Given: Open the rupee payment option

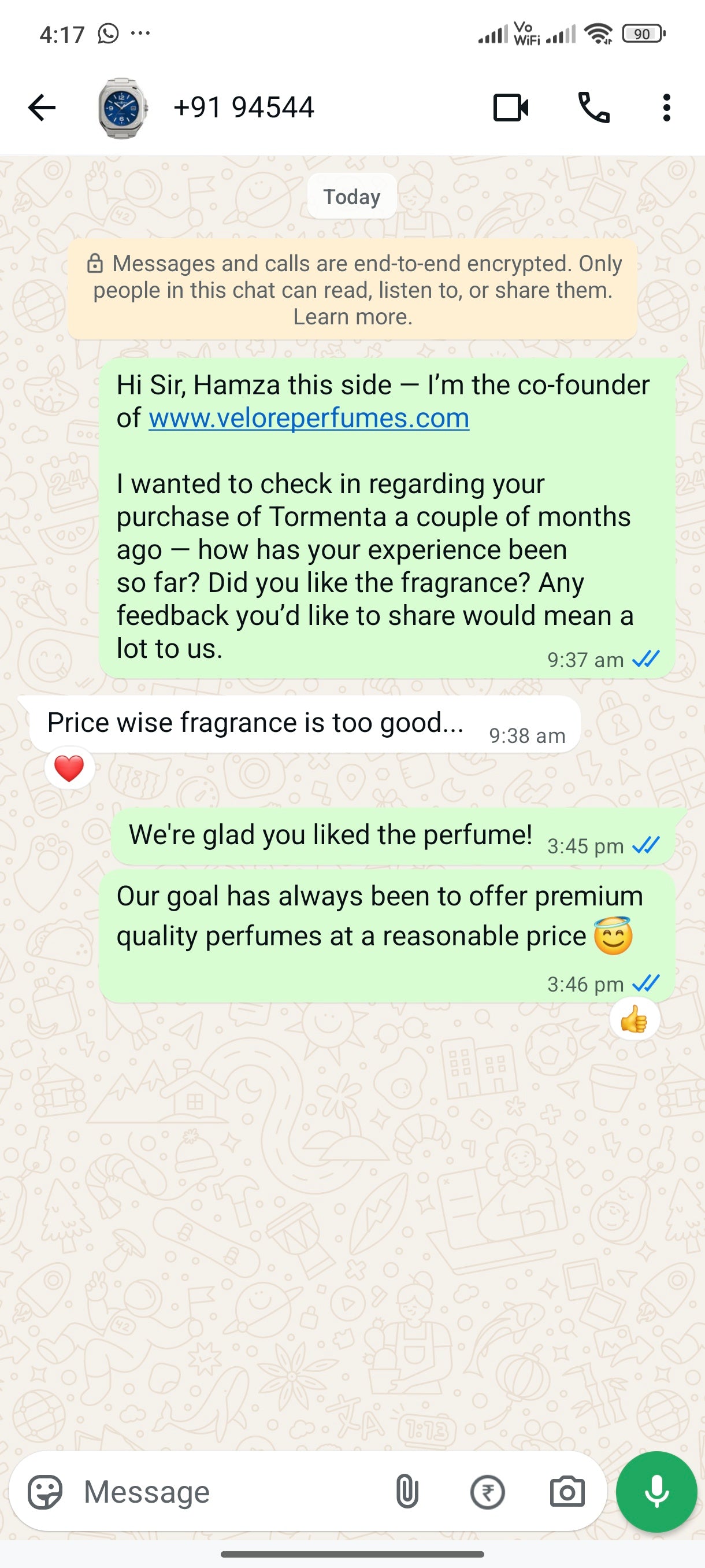Looking at the screenshot, I should point(487,1492).
